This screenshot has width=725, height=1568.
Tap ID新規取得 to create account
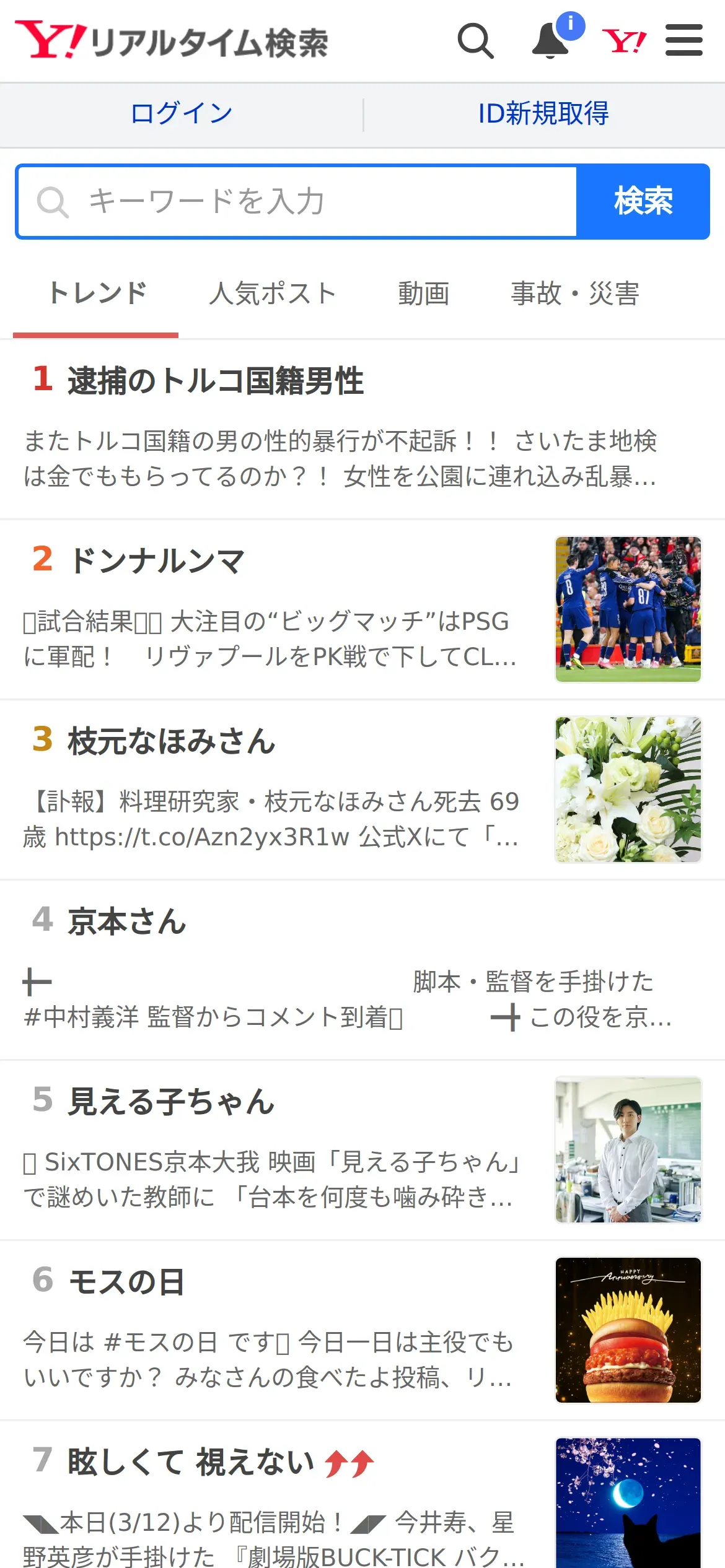pyautogui.click(x=543, y=113)
